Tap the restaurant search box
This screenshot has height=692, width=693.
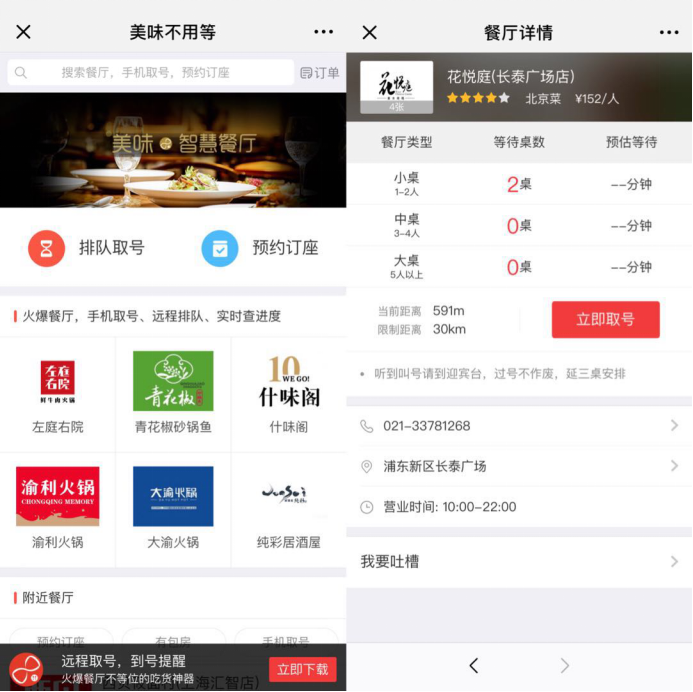coord(150,73)
